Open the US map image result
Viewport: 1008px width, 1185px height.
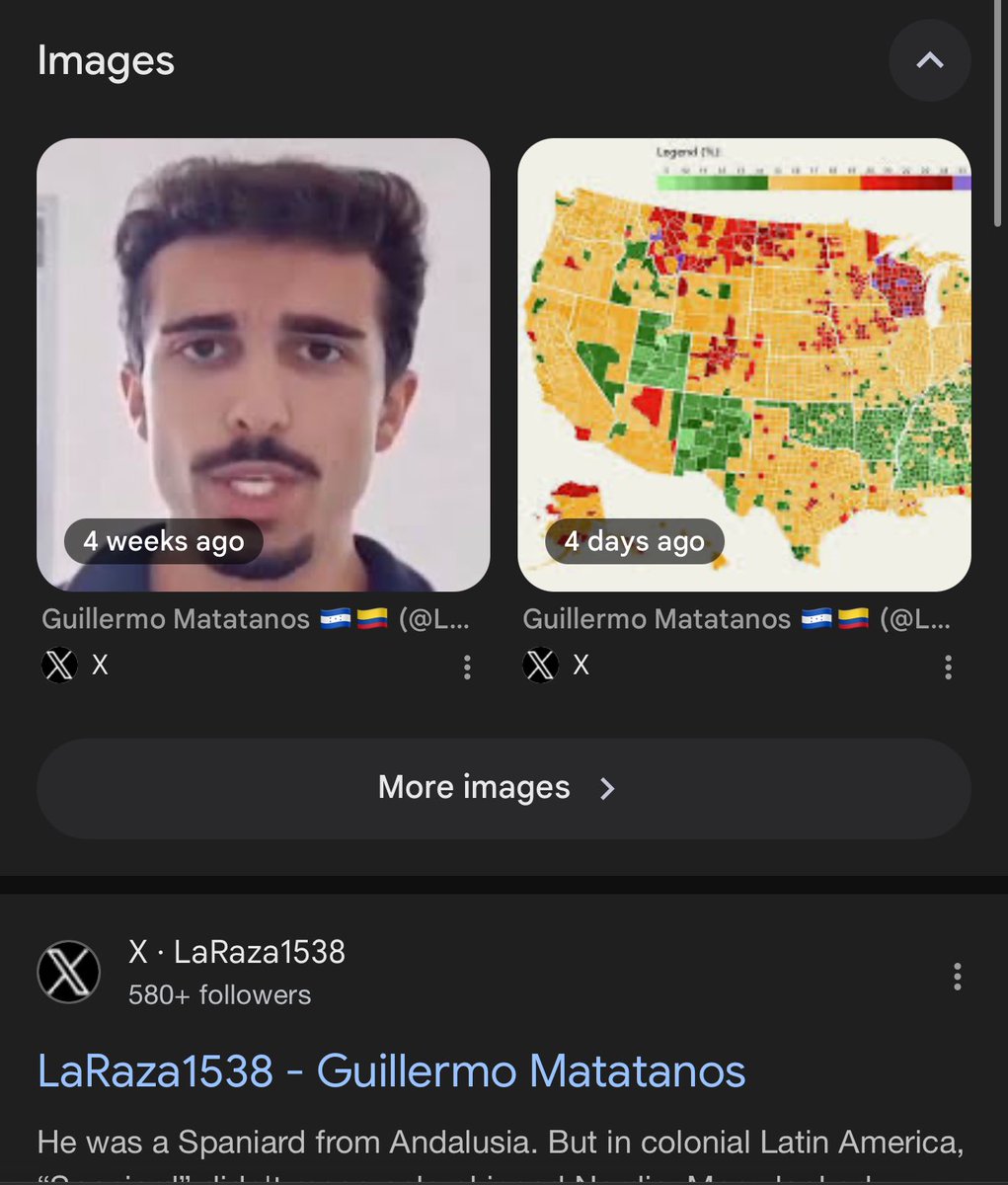tap(743, 364)
